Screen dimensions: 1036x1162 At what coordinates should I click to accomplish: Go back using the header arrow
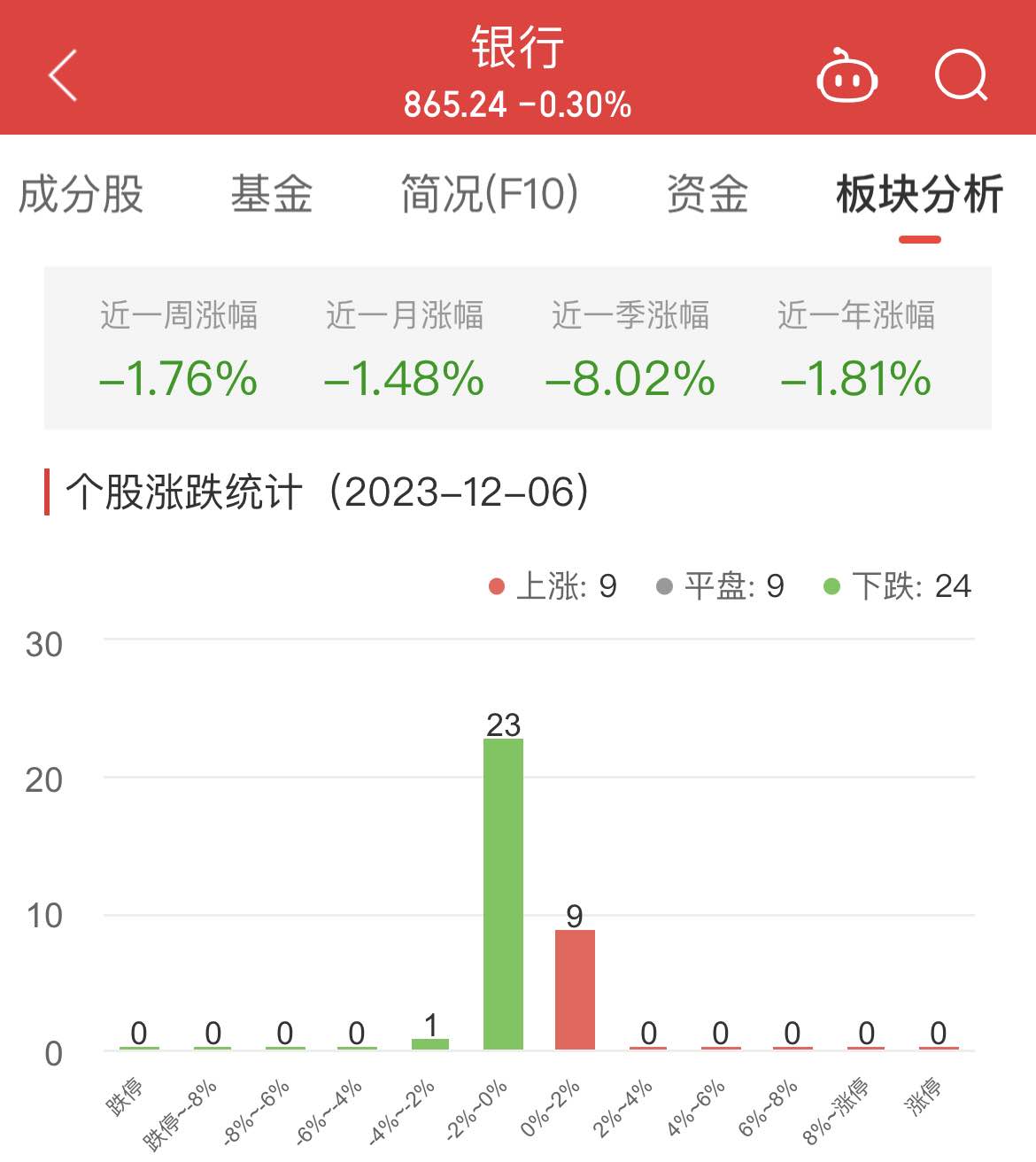(64, 76)
